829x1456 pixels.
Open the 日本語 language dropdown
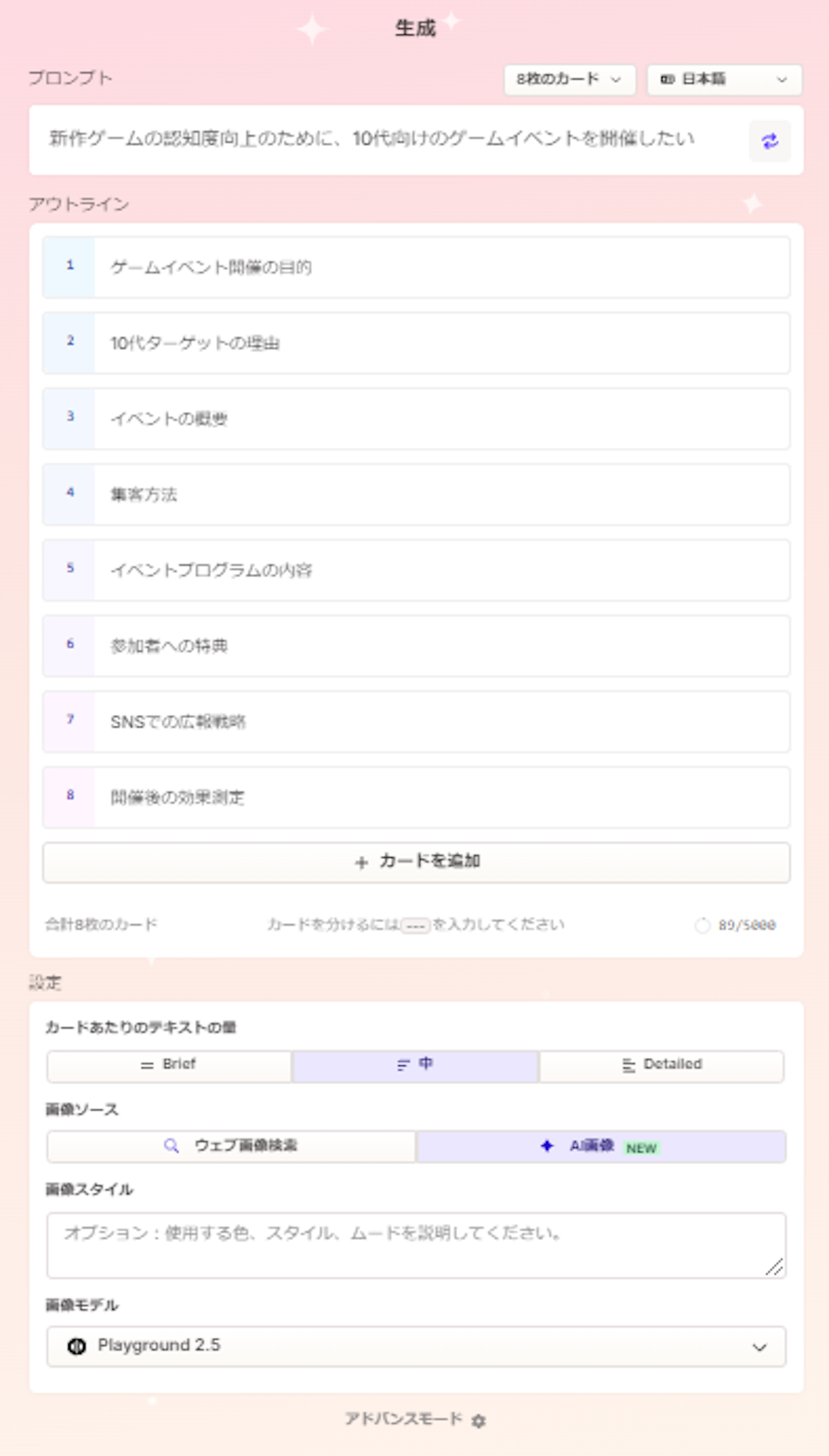(723, 79)
